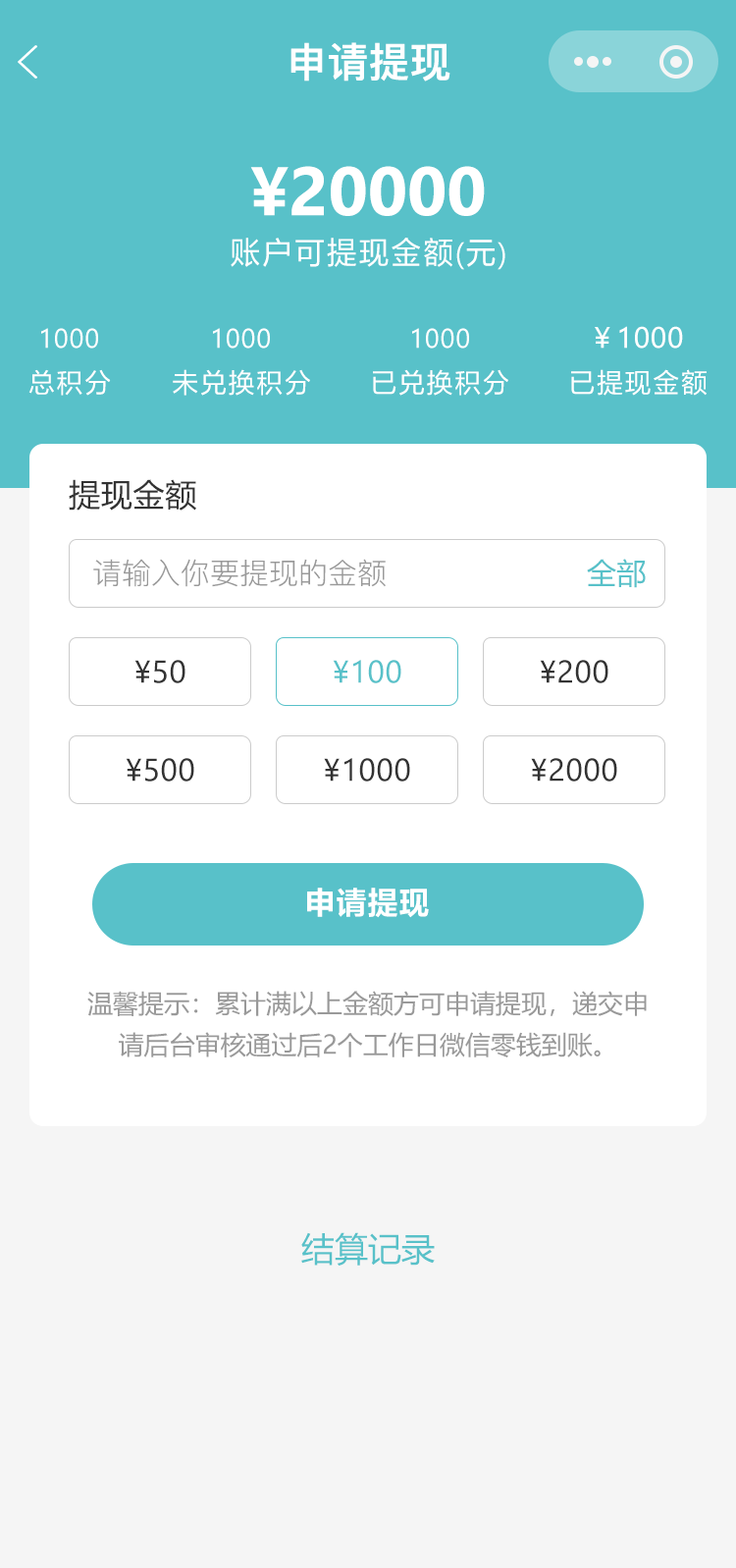Close the mini program with the circle icon

pos(676,62)
